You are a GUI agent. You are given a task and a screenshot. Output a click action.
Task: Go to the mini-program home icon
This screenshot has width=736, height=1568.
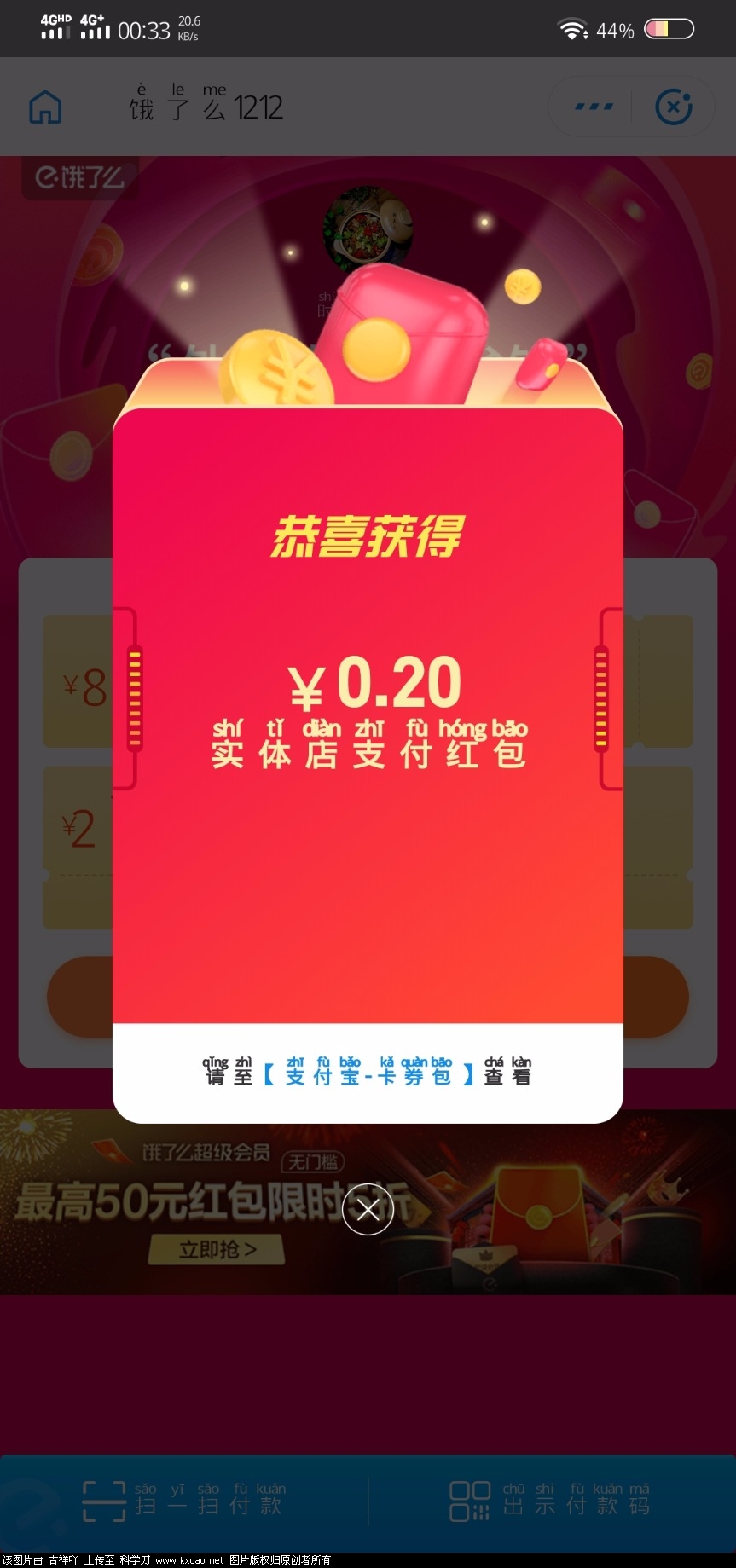(45, 107)
